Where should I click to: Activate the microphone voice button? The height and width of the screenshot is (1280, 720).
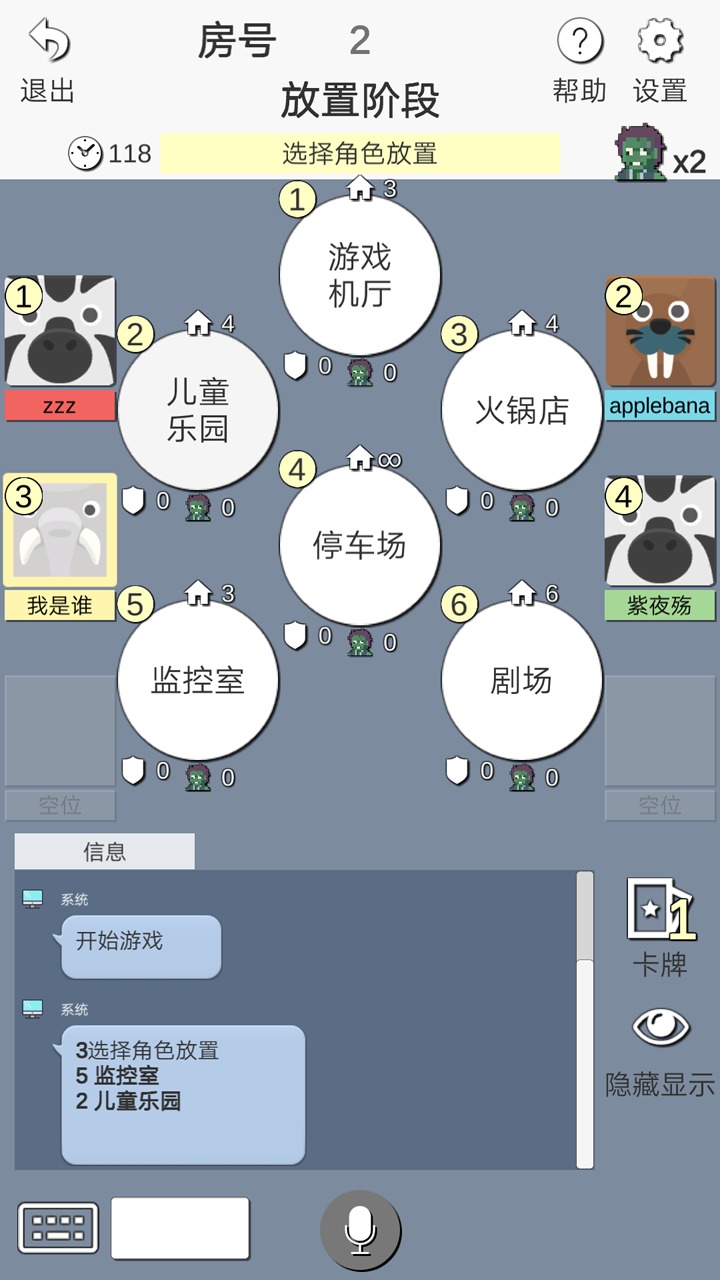click(360, 1230)
